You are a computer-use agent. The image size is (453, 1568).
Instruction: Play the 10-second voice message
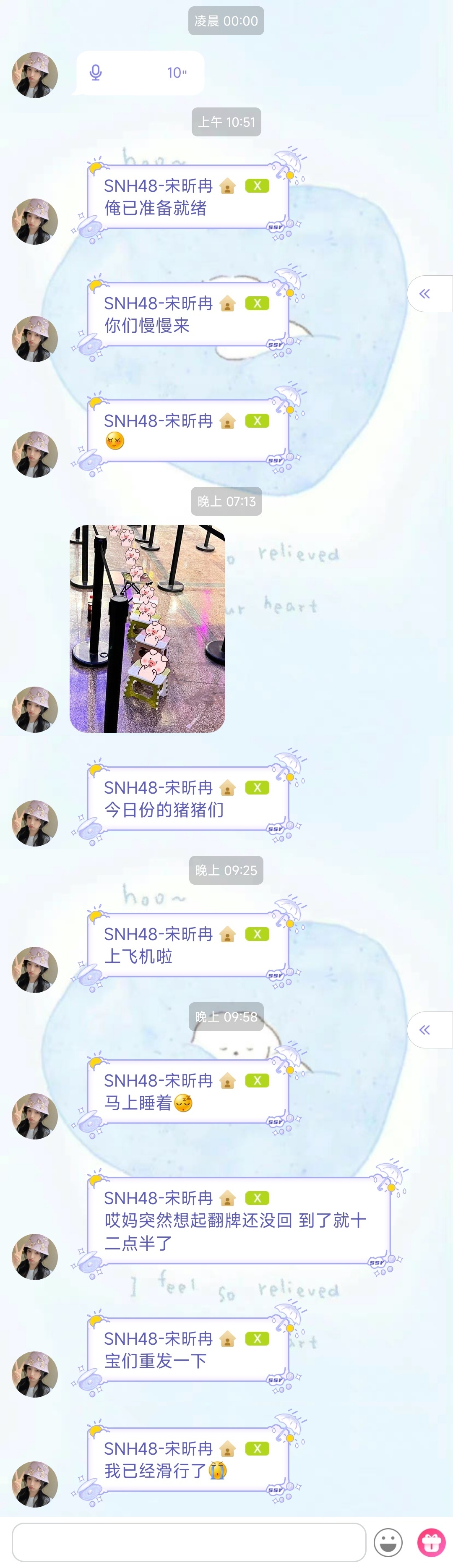139,73
